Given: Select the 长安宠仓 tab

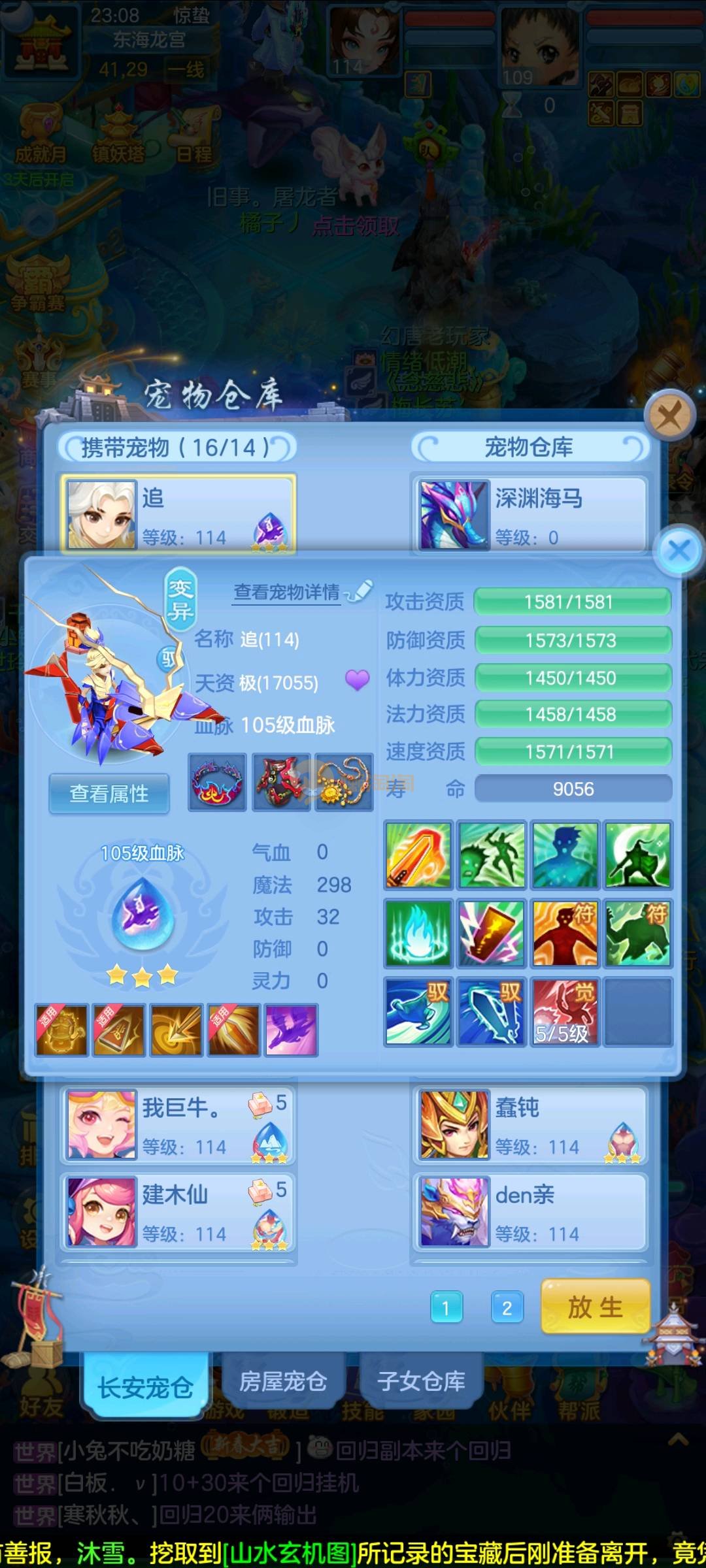Looking at the screenshot, I should coord(145,1386).
